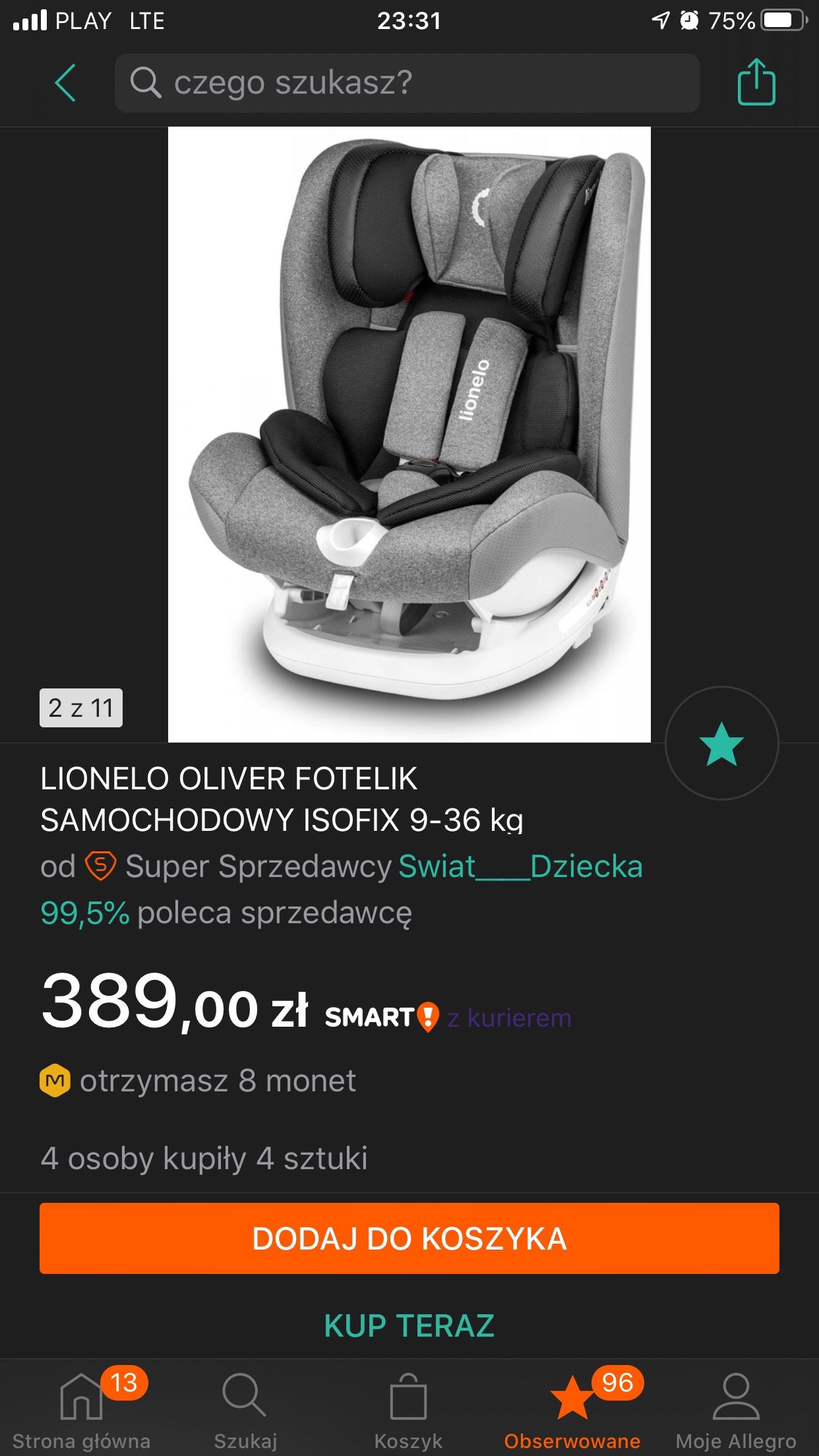Viewport: 819px width, 1456px height.
Task: Tap the 'czego szukasz?' search field
Action: [407, 83]
